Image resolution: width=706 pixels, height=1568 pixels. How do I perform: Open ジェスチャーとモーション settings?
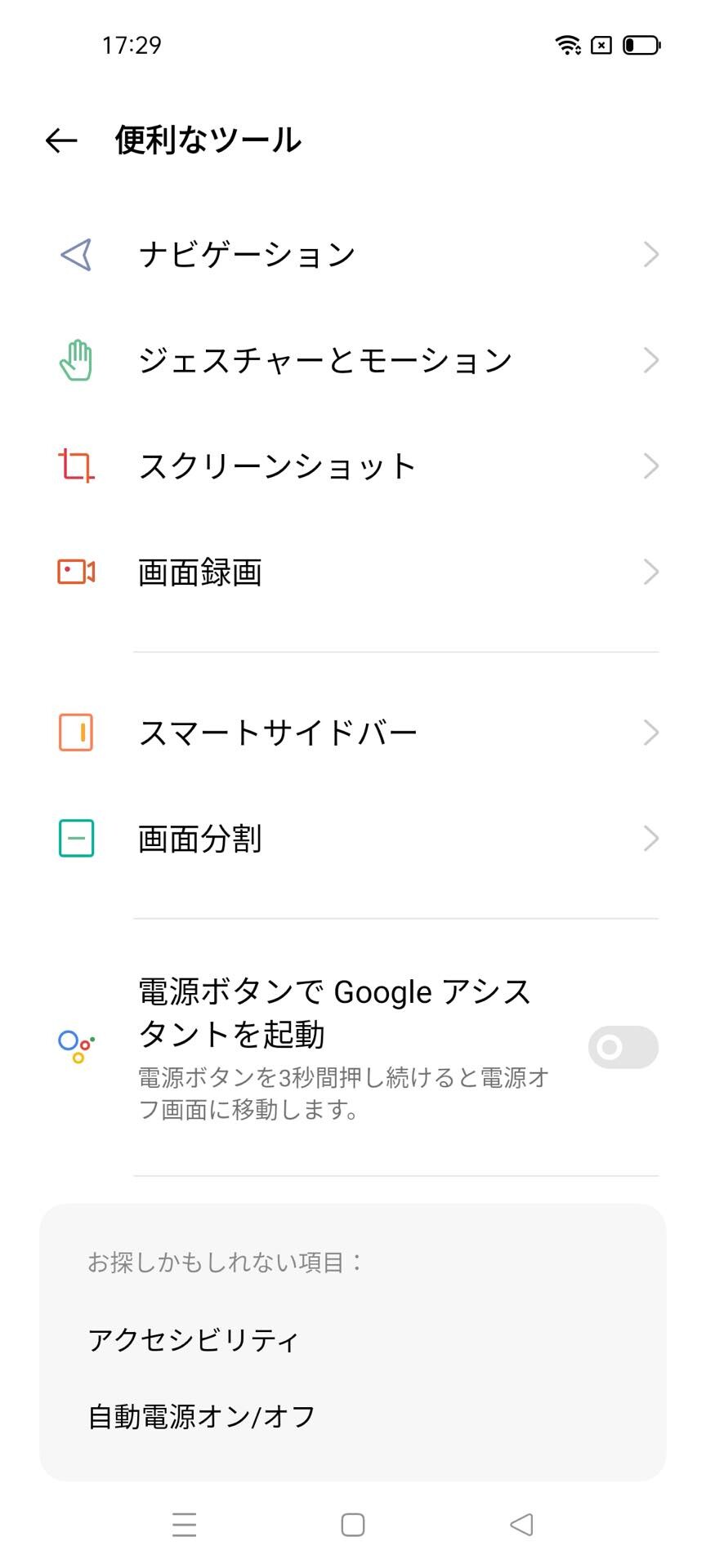[353, 360]
